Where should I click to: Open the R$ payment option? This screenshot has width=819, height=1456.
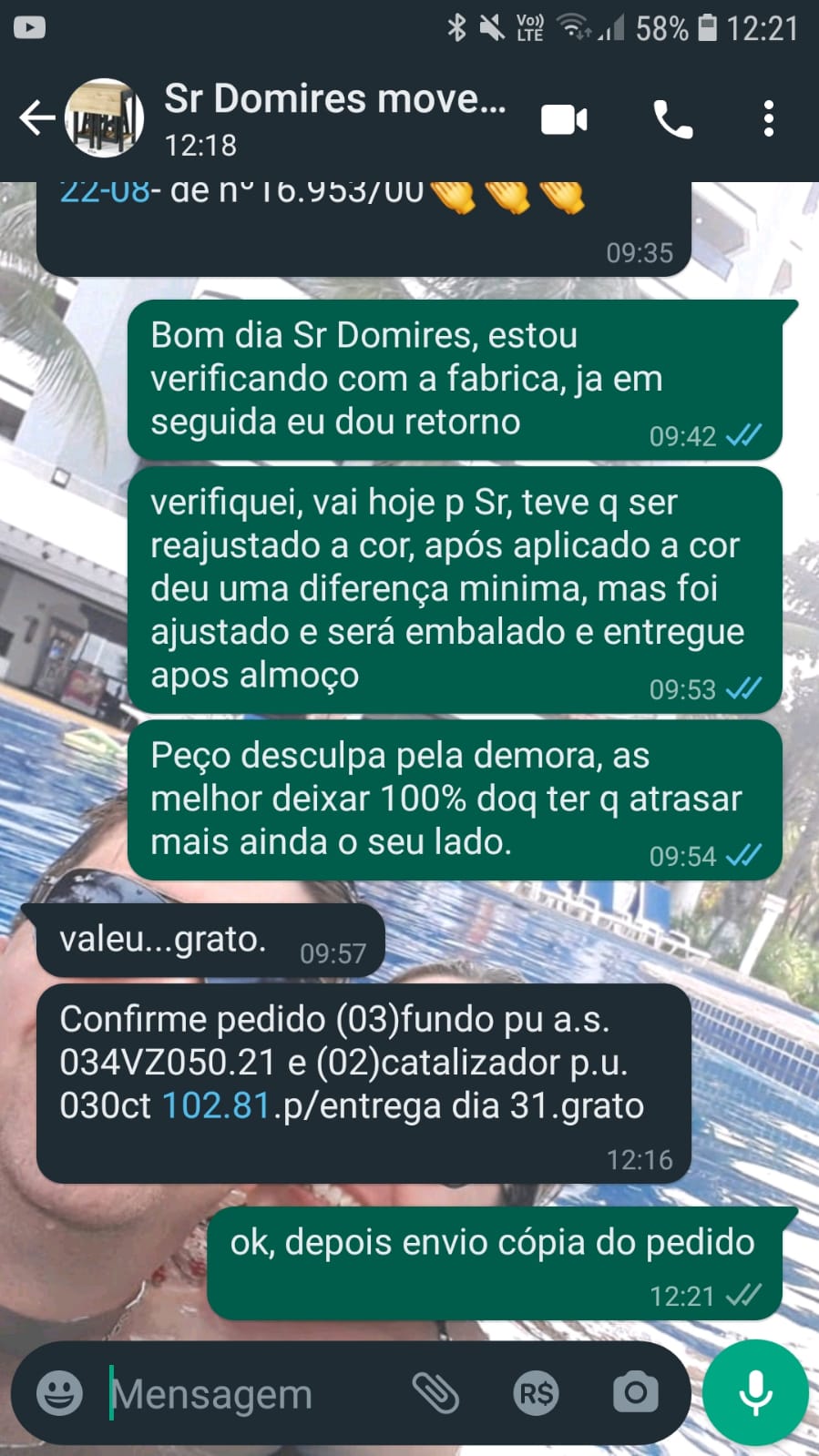pos(536,1392)
